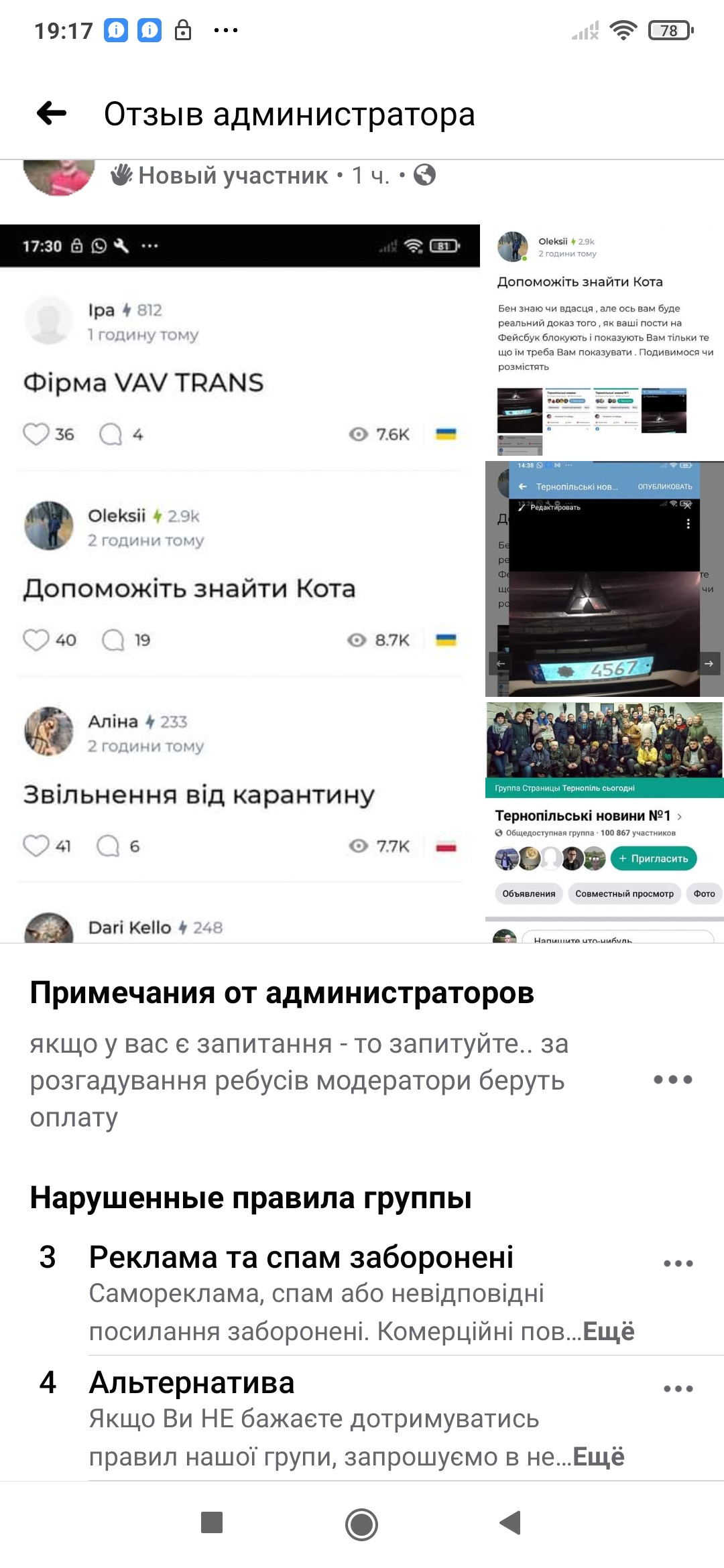Tap the system home button
Screen dimensions: 724x1568
pyautogui.click(x=361, y=1524)
